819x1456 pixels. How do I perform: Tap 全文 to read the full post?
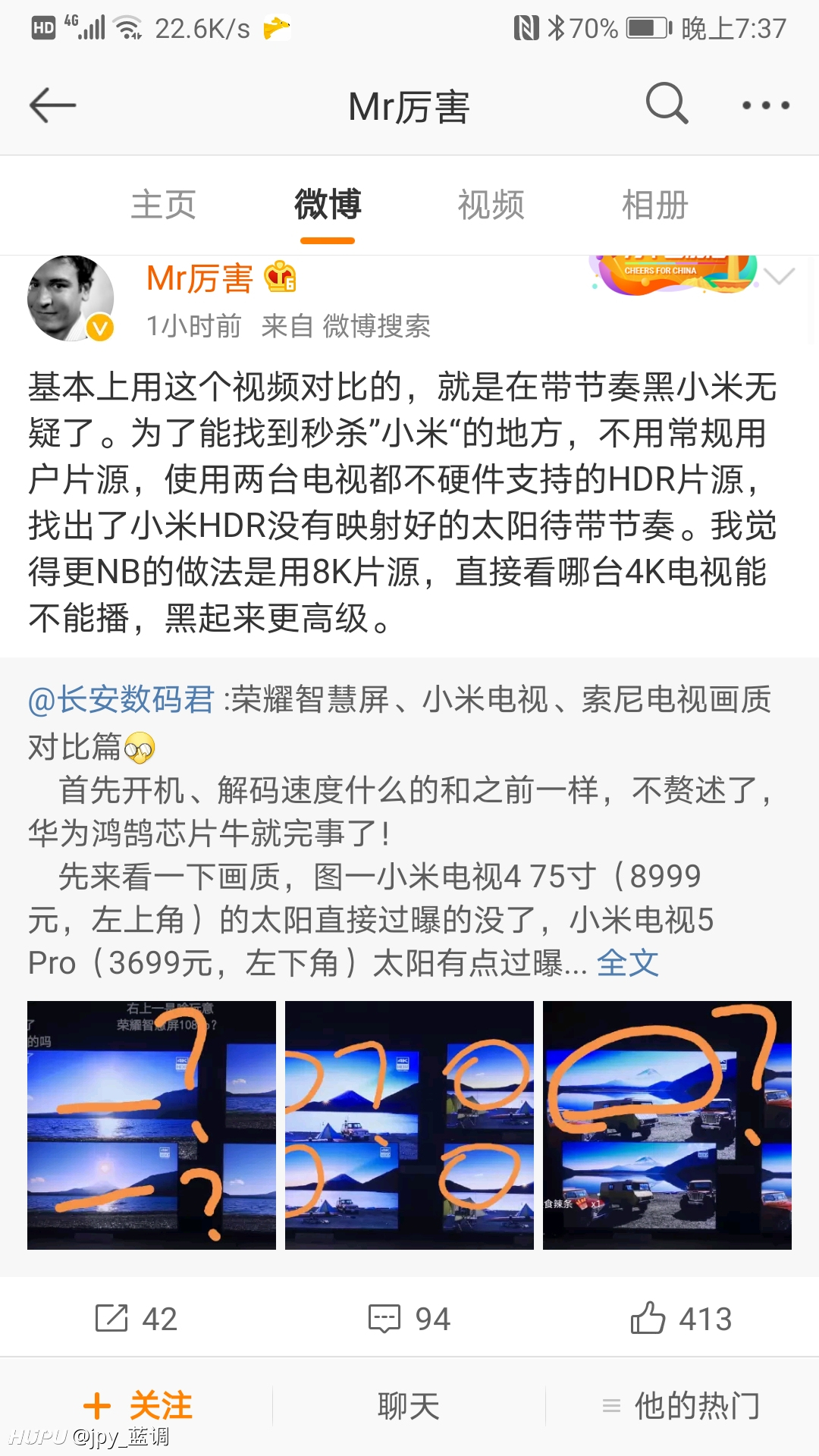tap(628, 963)
